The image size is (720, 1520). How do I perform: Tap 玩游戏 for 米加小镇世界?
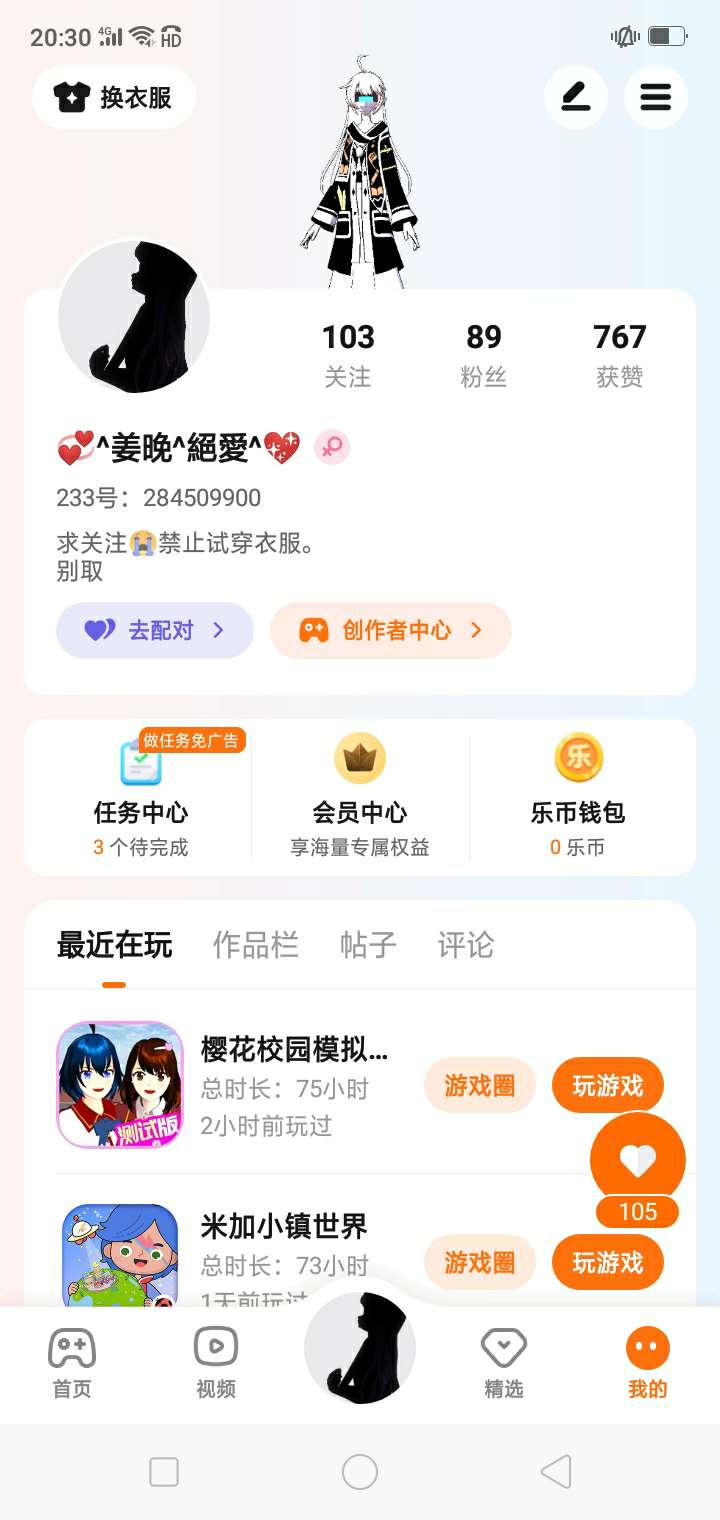pos(608,1262)
